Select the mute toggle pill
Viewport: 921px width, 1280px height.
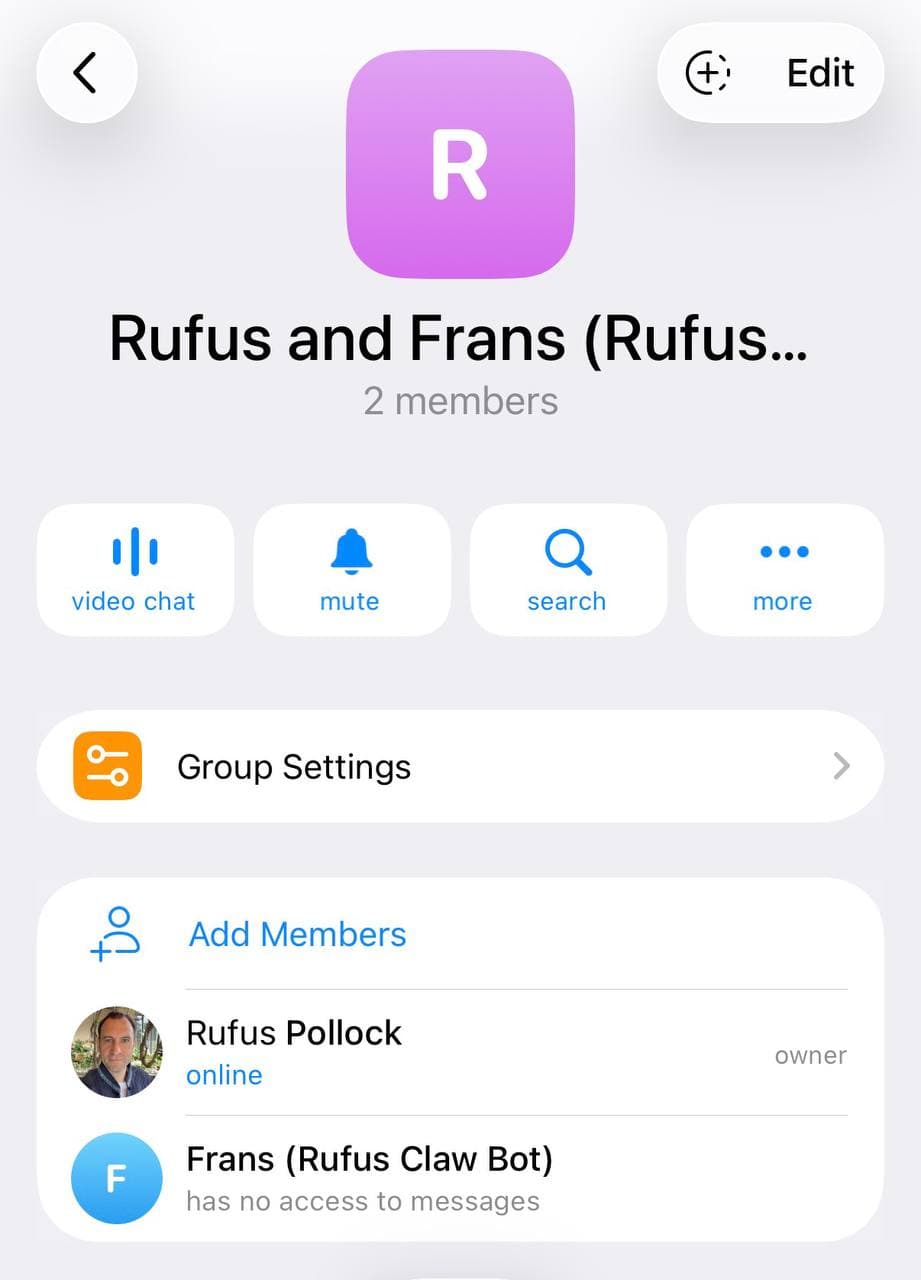[350, 568]
